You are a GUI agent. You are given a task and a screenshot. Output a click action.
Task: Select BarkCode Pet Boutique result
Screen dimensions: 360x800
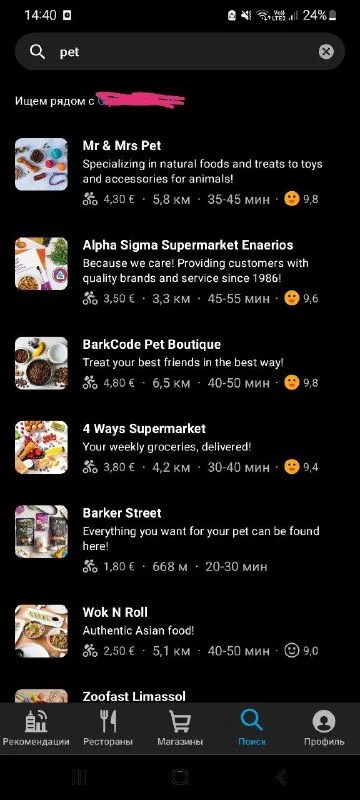pyautogui.click(x=180, y=363)
